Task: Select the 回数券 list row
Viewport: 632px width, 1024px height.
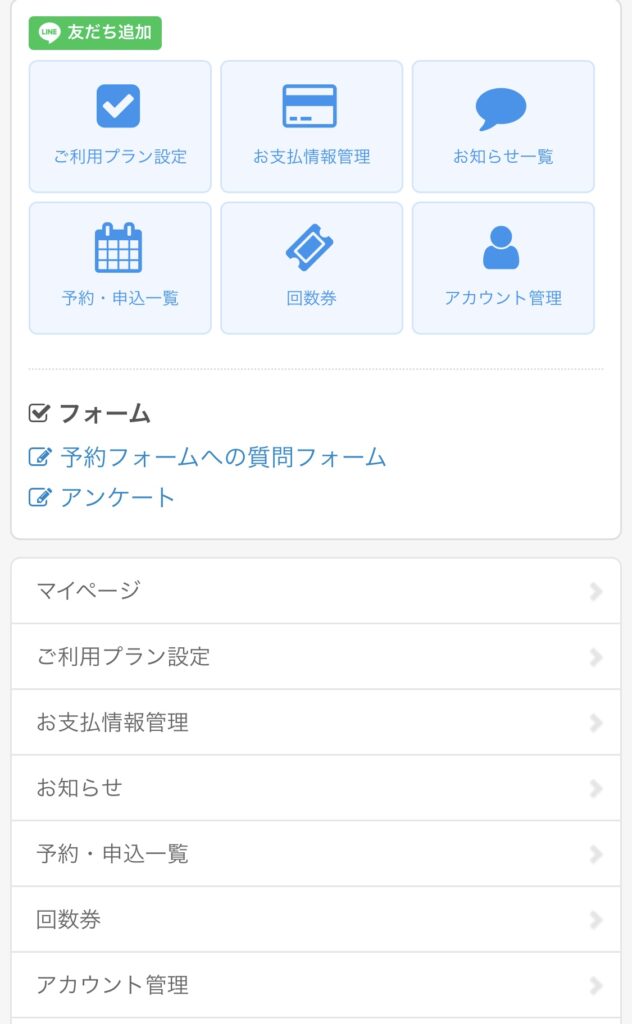Action: coord(315,919)
